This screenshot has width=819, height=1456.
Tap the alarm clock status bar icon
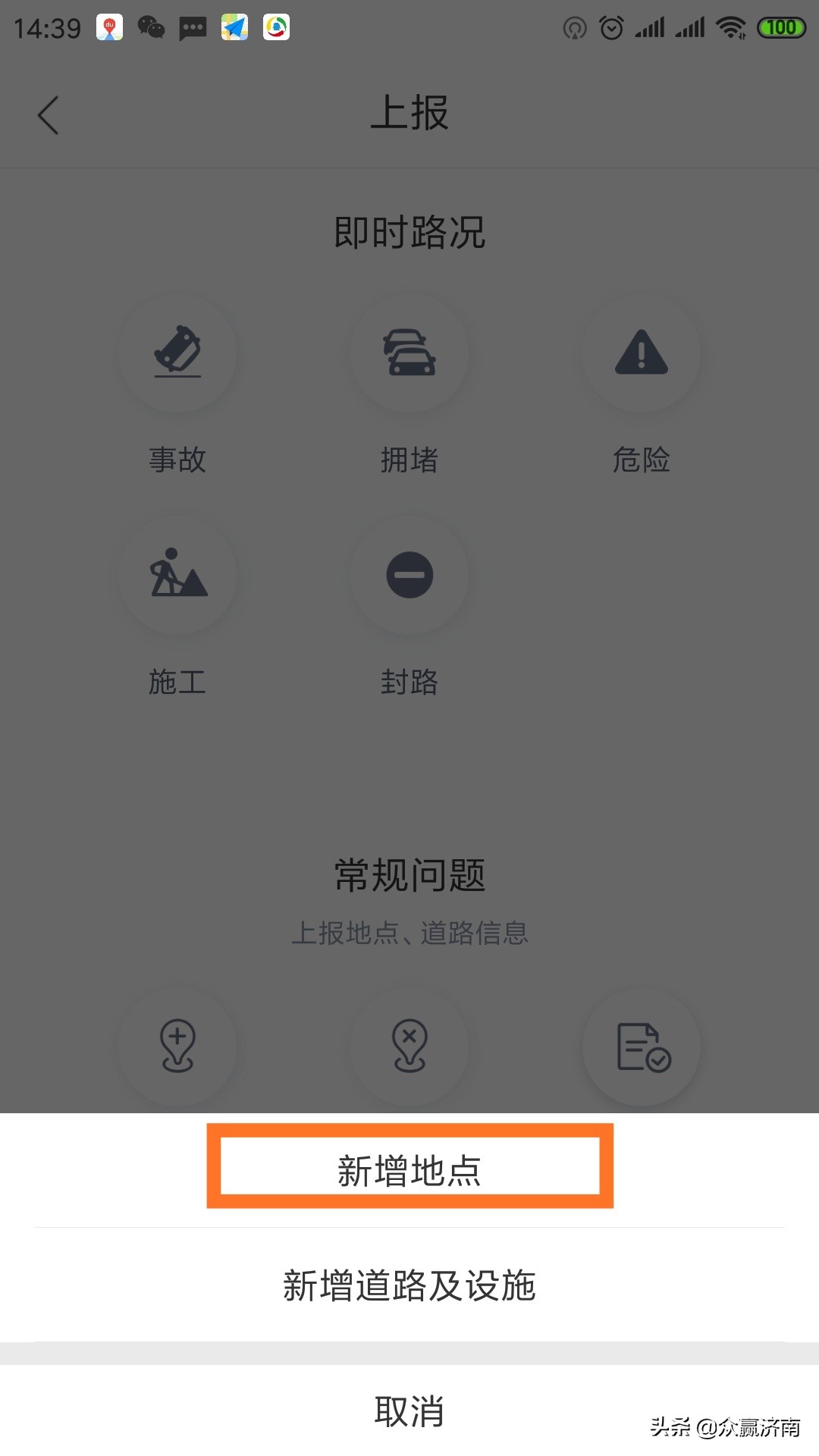611,27
